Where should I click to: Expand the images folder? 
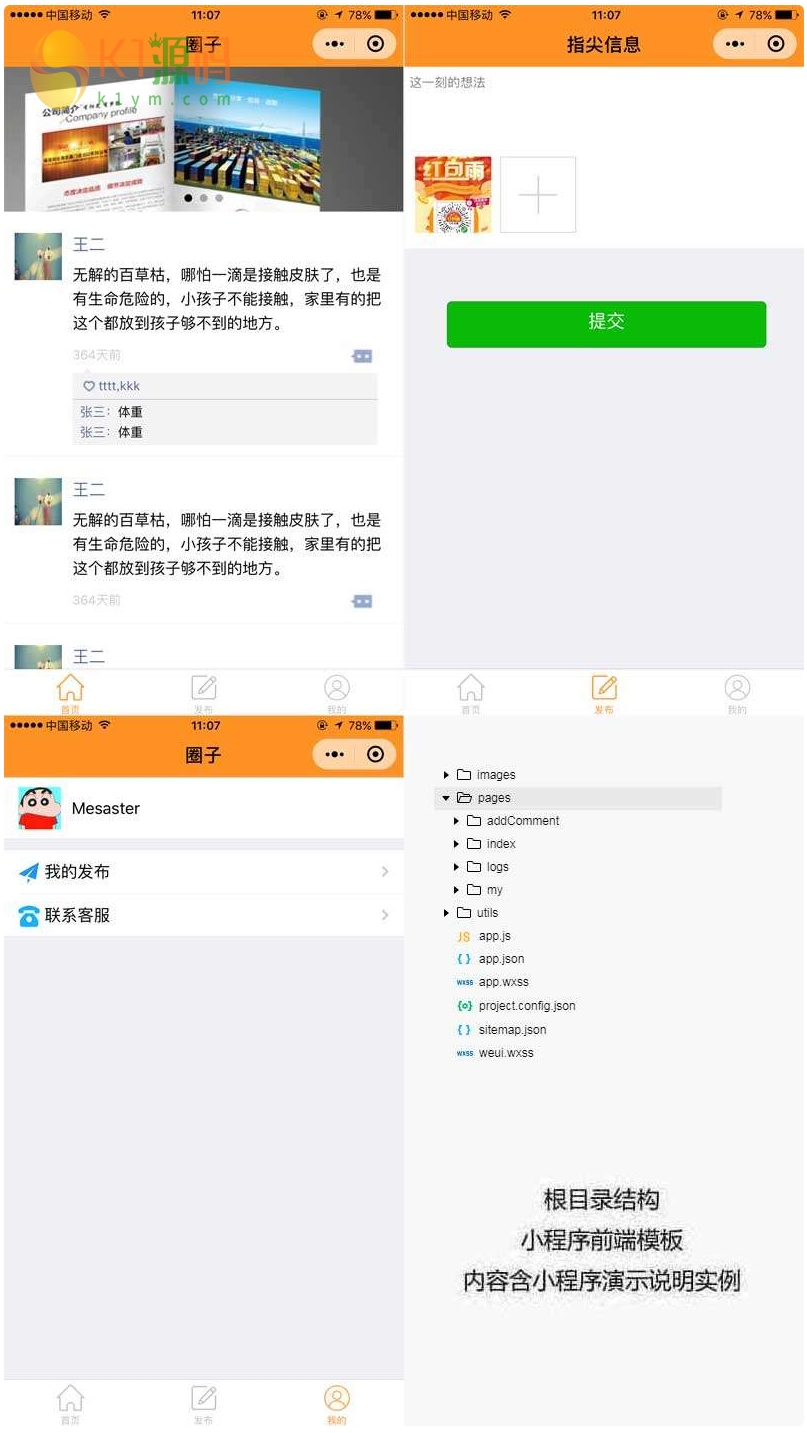pos(446,774)
